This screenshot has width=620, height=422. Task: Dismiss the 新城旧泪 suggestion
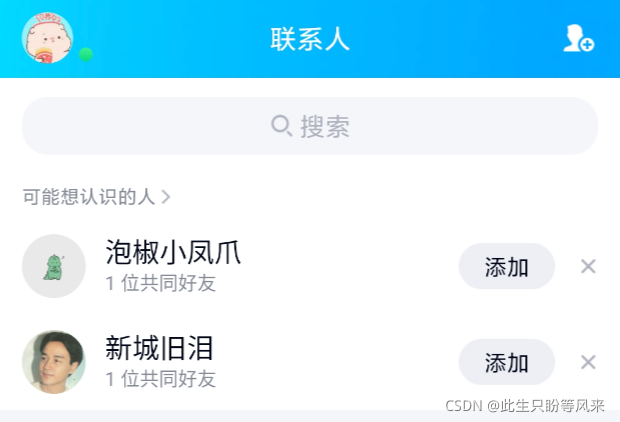(x=588, y=362)
